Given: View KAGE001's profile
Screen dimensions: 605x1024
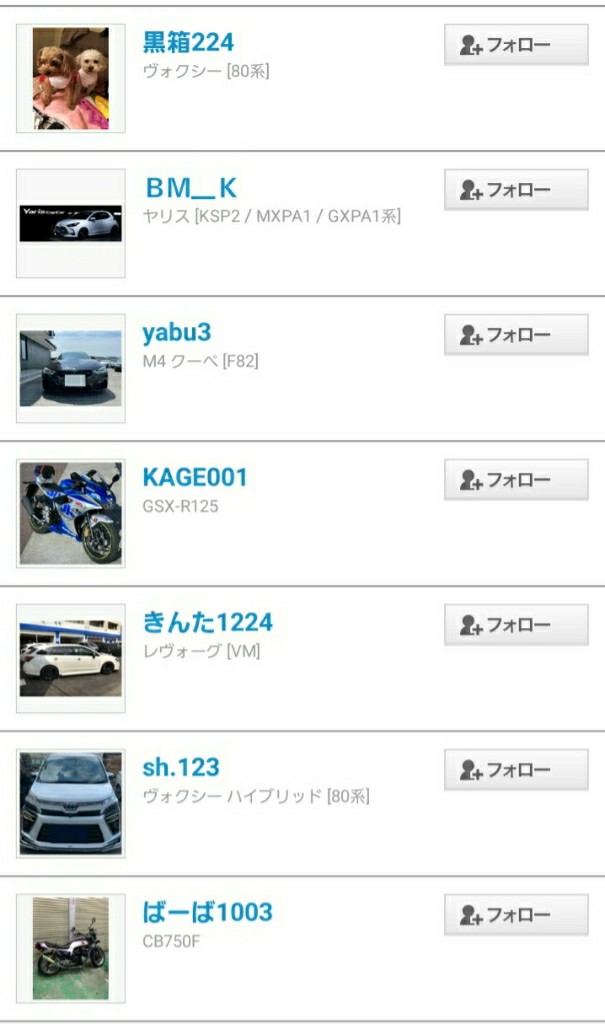Looking at the screenshot, I should tap(195, 477).
